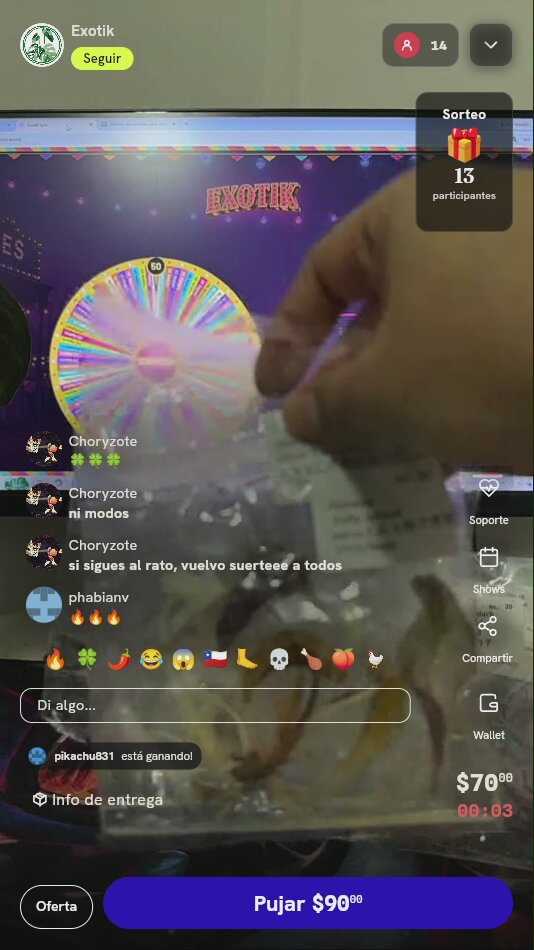Open Info de entrega details
The image size is (534, 950).
coord(98,800)
